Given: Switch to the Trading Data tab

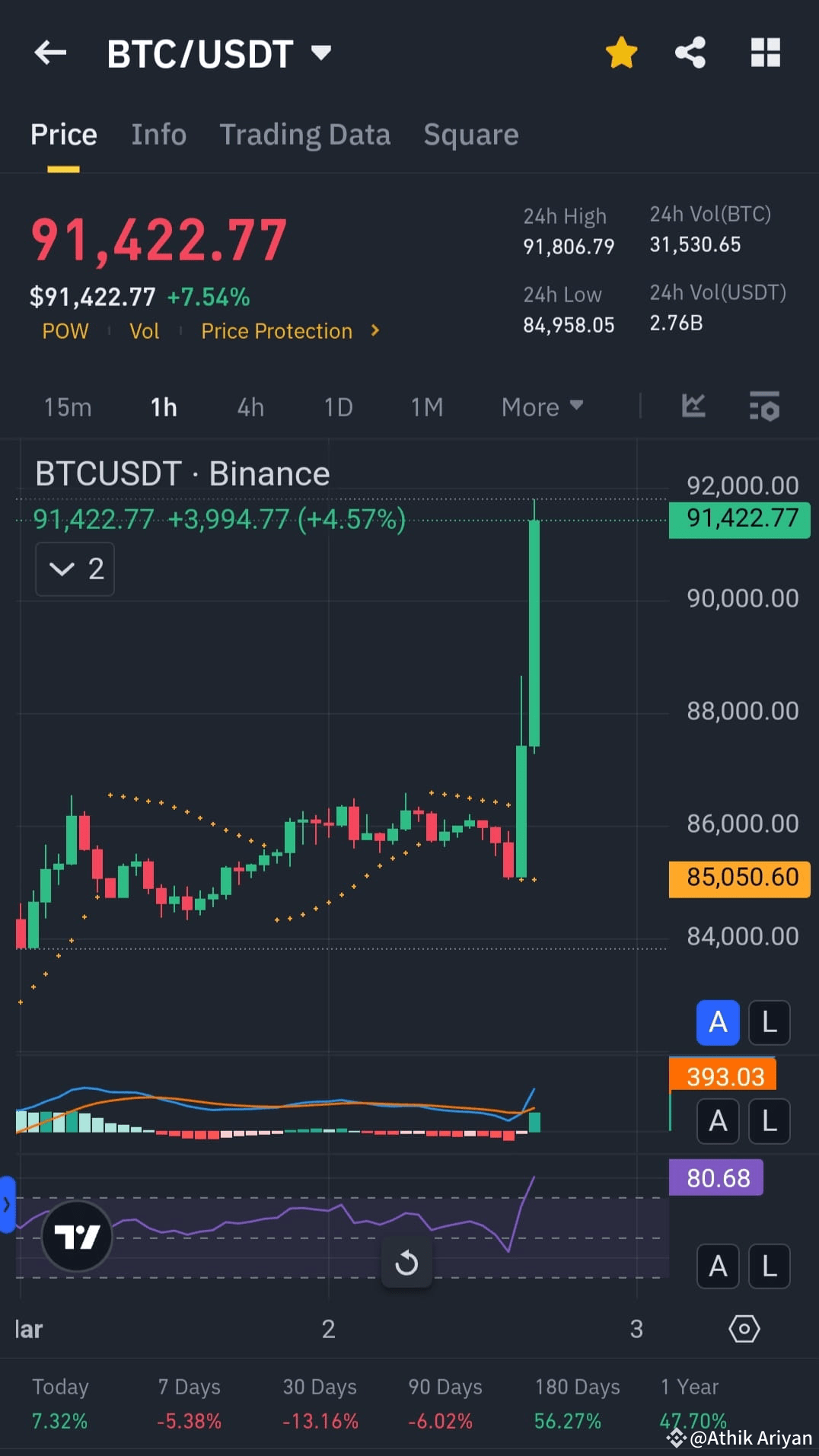Looking at the screenshot, I should (x=305, y=134).
